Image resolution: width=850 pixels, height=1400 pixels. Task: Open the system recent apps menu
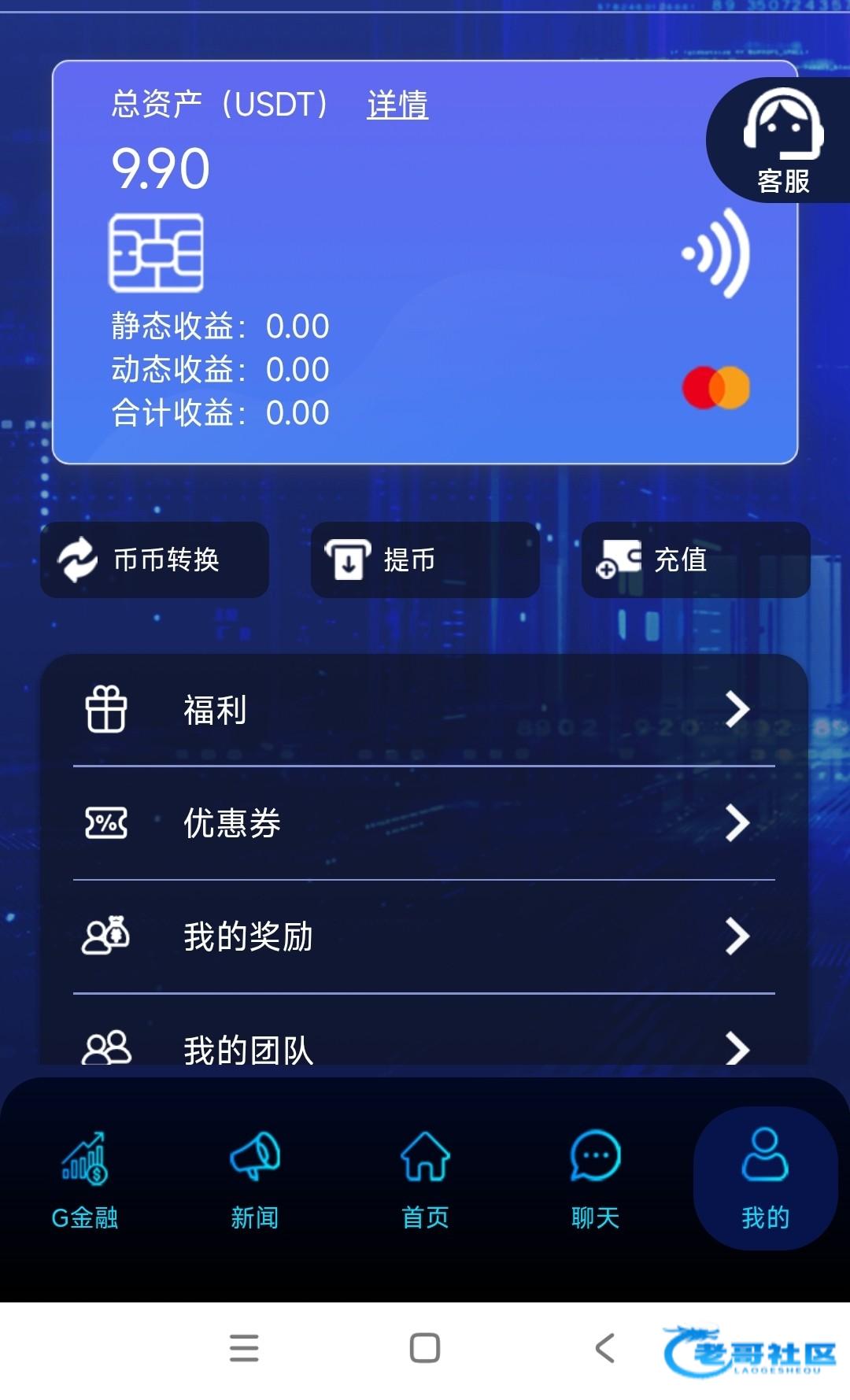click(x=244, y=1348)
